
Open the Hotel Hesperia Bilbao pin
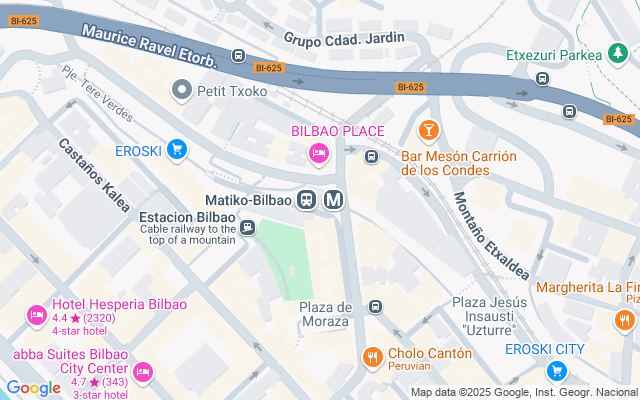click(x=37, y=316)
